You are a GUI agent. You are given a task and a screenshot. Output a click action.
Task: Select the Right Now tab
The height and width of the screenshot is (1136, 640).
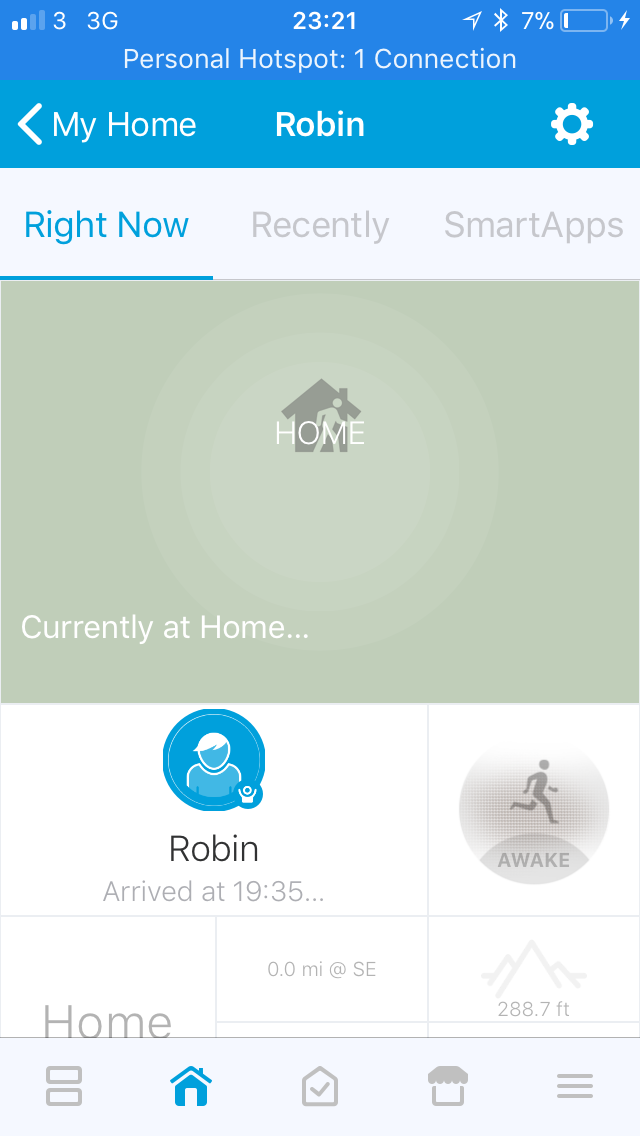tap(107, 225)
